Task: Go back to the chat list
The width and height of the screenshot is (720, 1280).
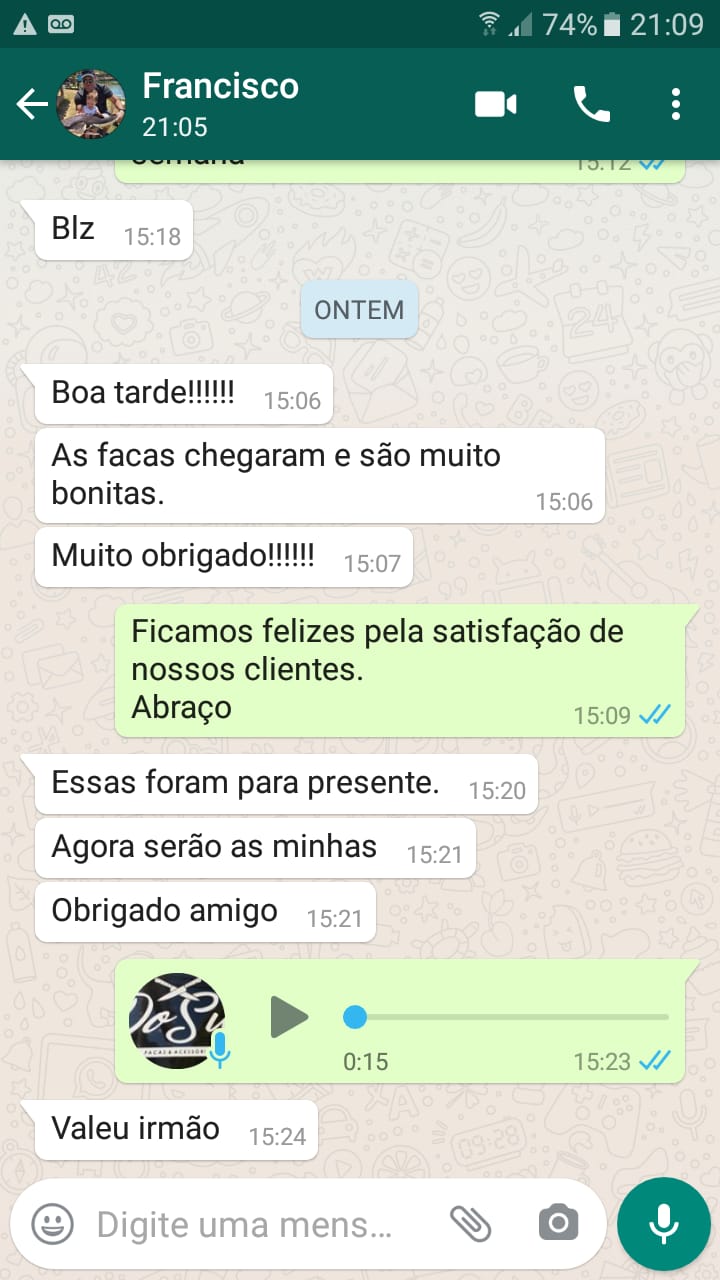Action: [x=32, y=104]
